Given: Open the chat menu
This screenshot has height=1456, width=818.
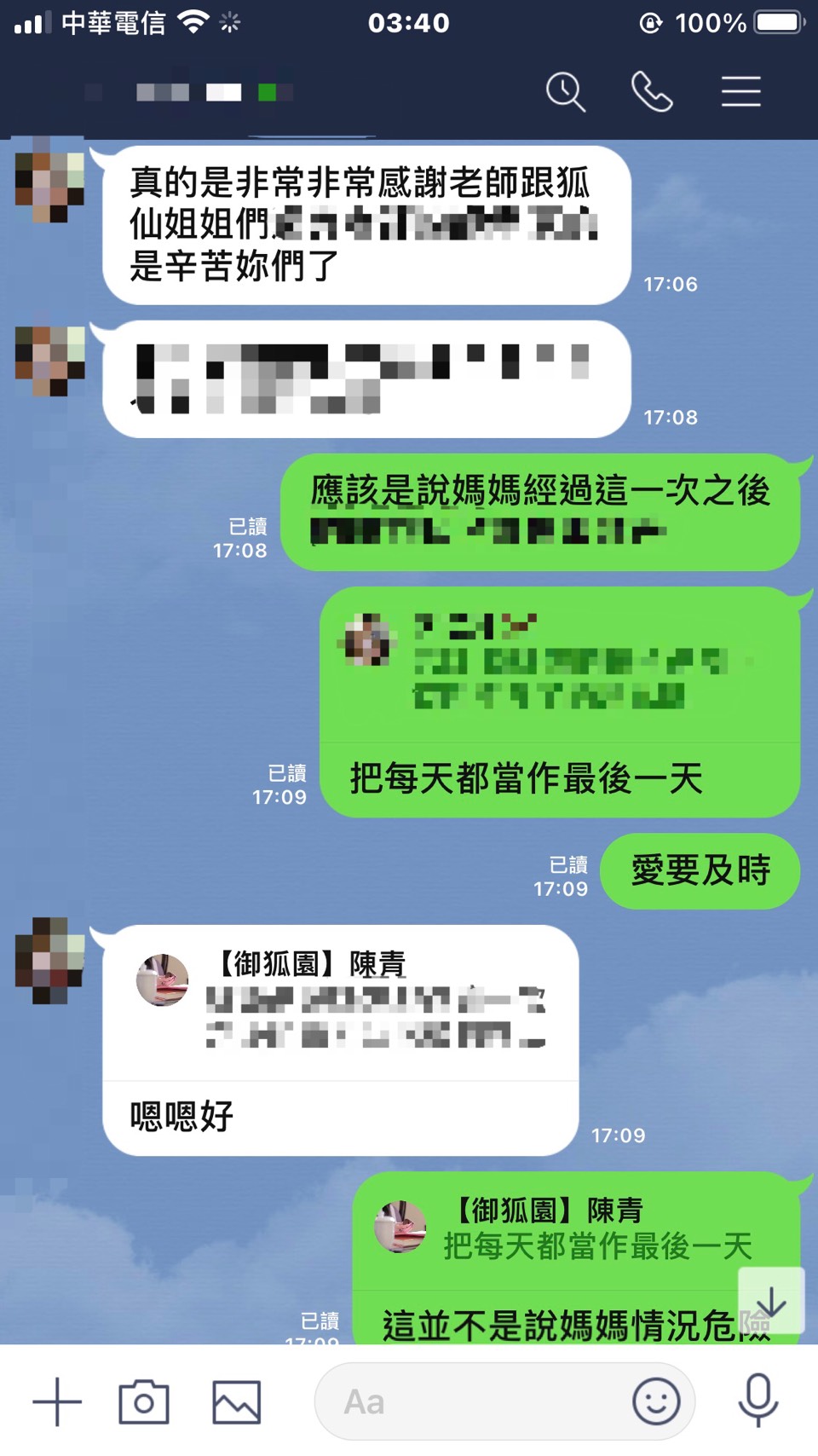Looking at the screenshot, I should [x=740, y=92].
